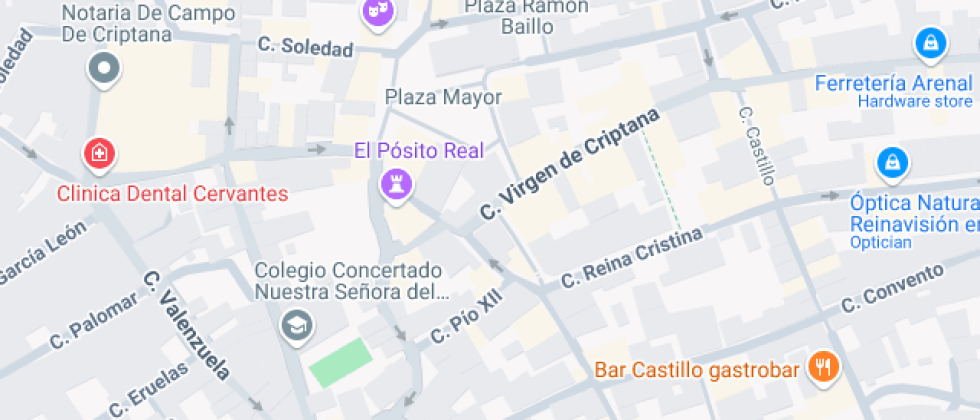Open the Ferretería Arenal hardware store marker
The width and height of the screenshot is (980, 420).
931,44
